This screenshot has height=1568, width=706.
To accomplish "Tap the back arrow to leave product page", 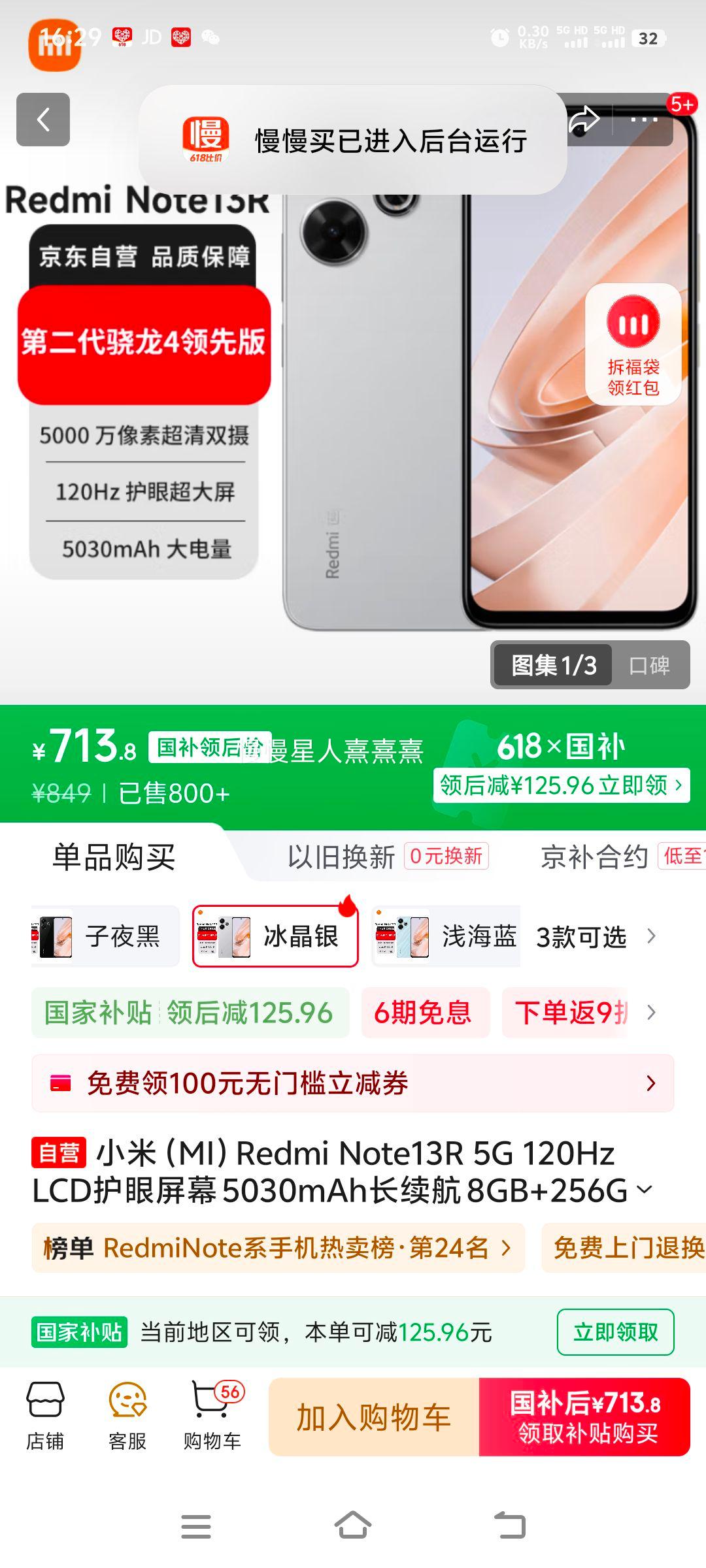I will click(x=43, y=119).
